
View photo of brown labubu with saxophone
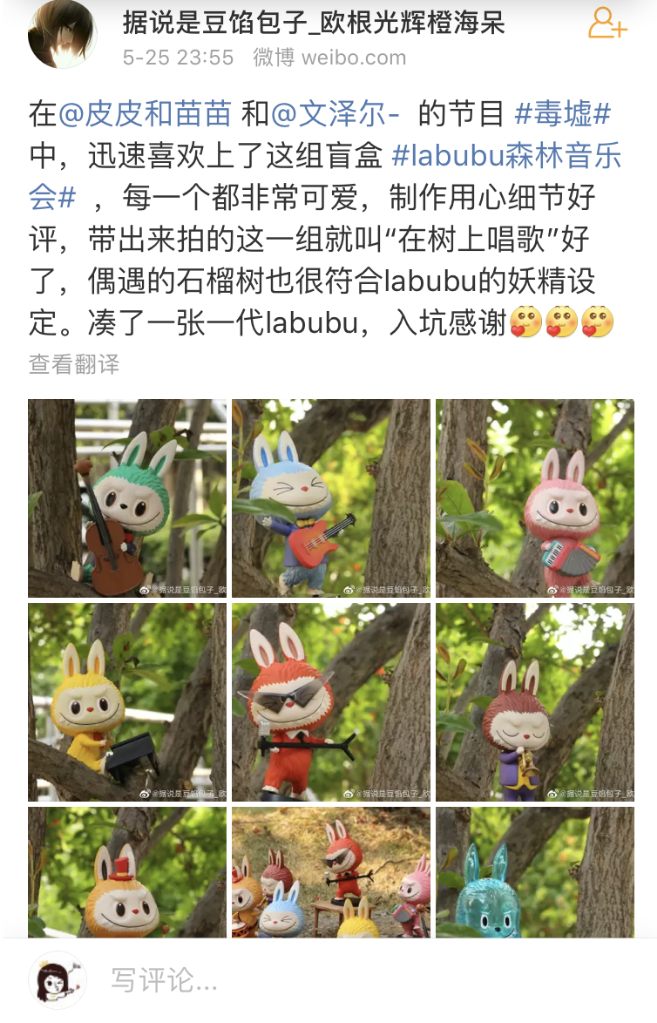535,702
